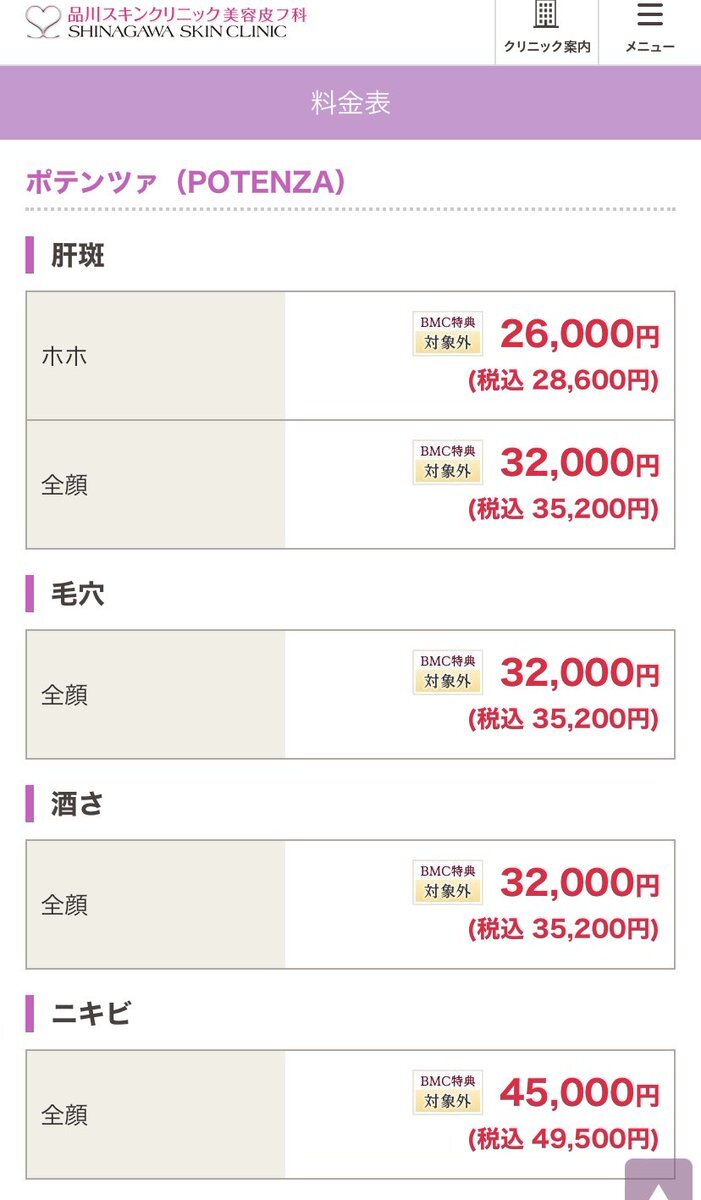Tap the Shinagawa Skin Clinic logo
The image size is (701, 1200).
pyautogui.click(x=167, y=22)
